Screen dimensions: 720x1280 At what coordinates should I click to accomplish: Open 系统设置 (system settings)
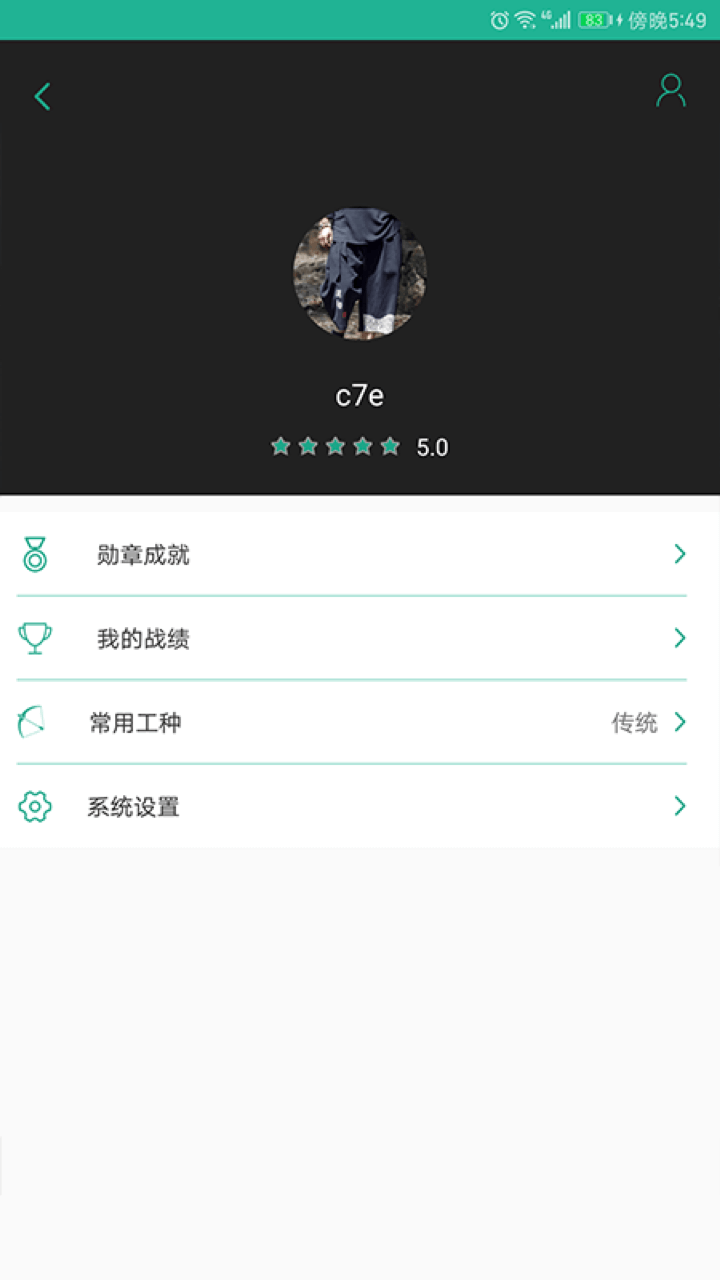tap(360, 806)
